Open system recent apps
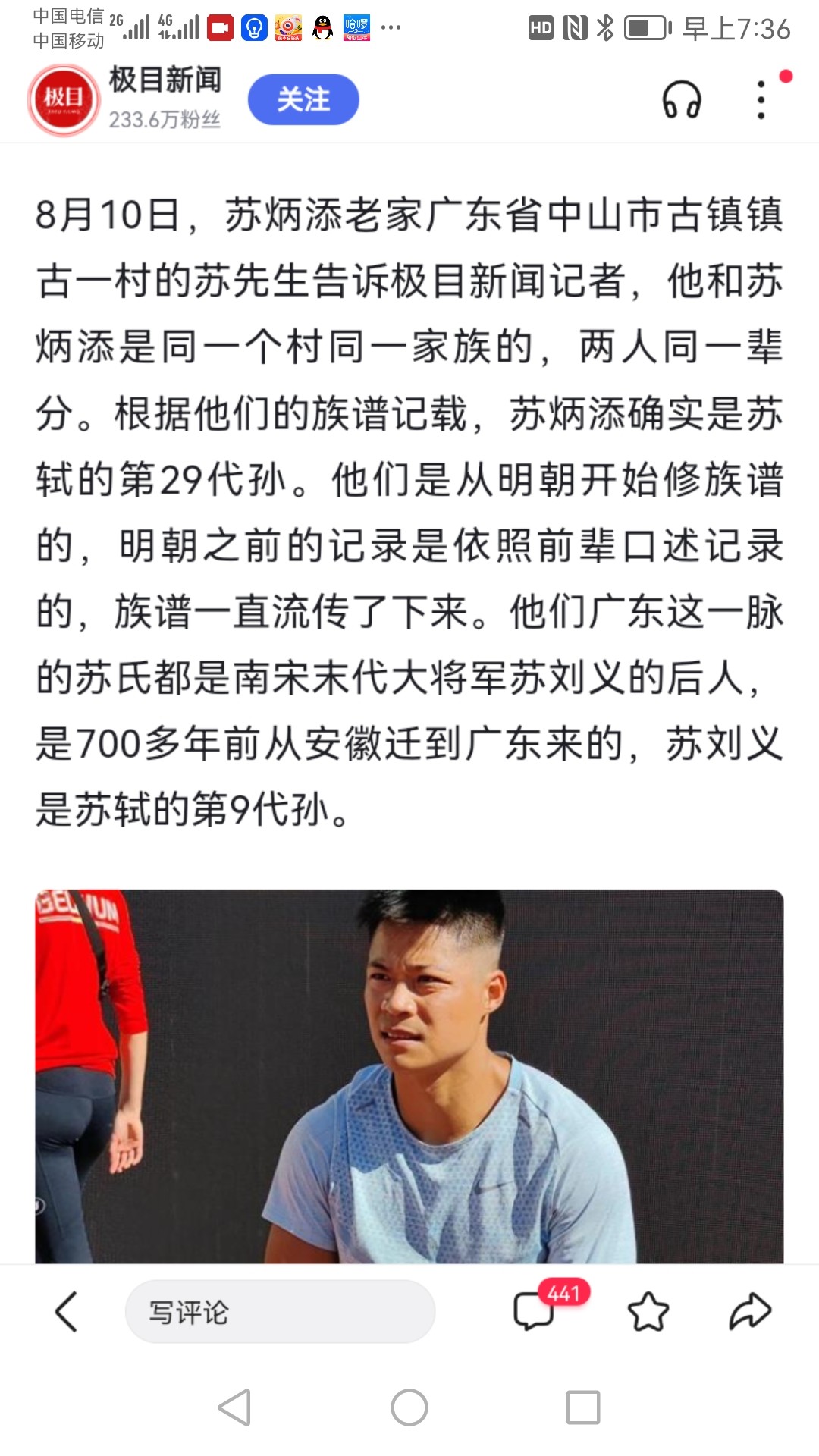The width and height of the screenshot is (819, 1456). pos(582,1407)
